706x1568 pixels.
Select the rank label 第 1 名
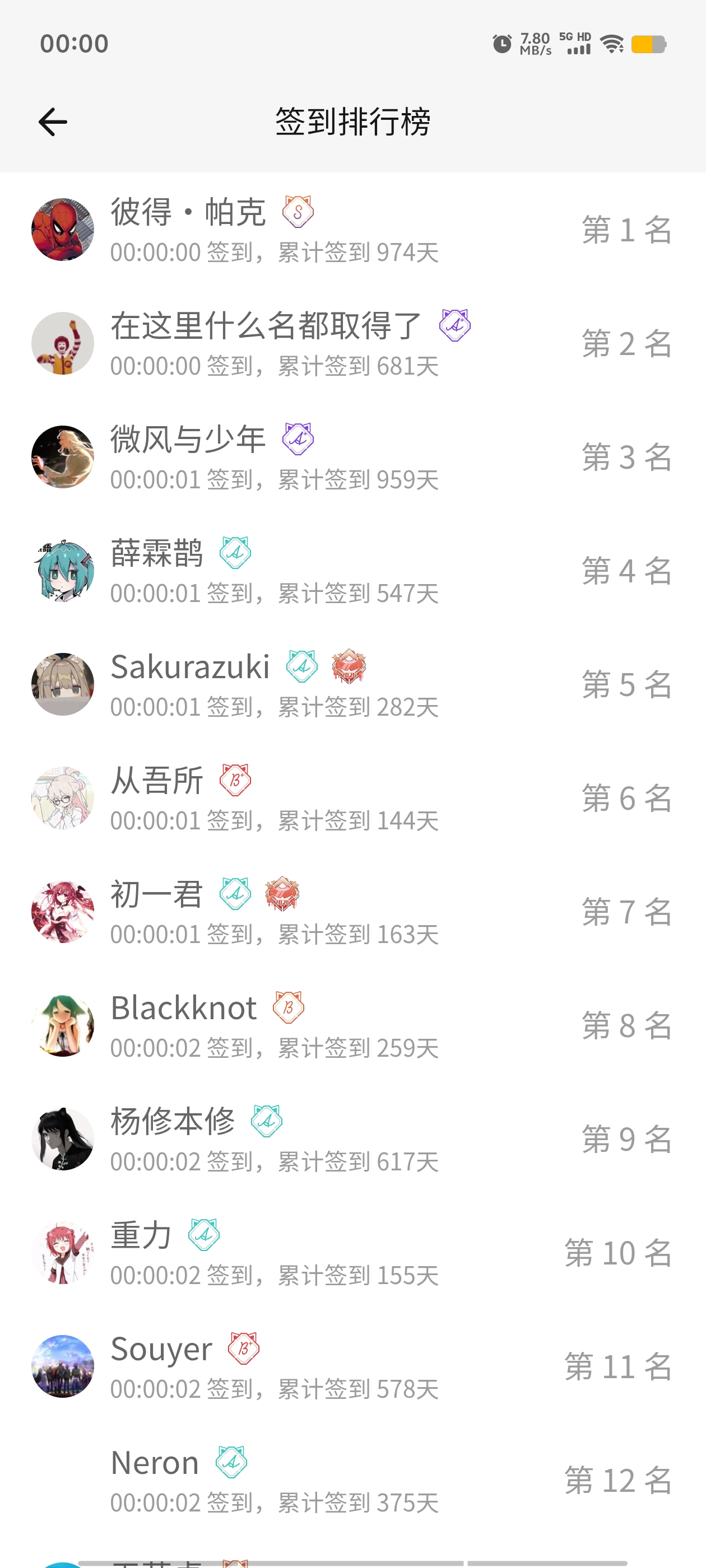click(x=625, y=229)
